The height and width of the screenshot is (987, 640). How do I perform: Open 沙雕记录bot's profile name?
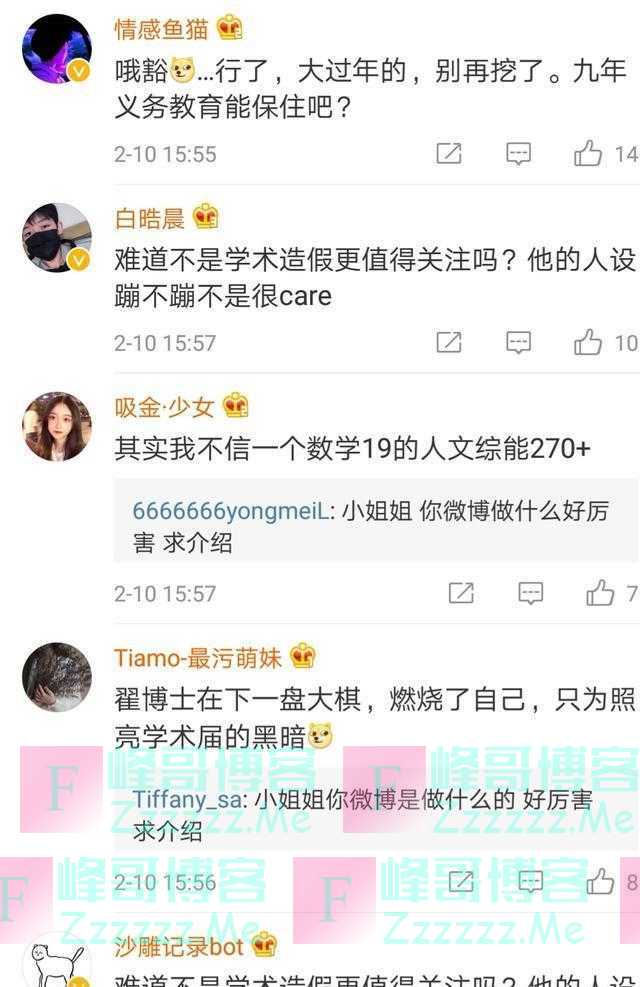[x=180, y=944]
